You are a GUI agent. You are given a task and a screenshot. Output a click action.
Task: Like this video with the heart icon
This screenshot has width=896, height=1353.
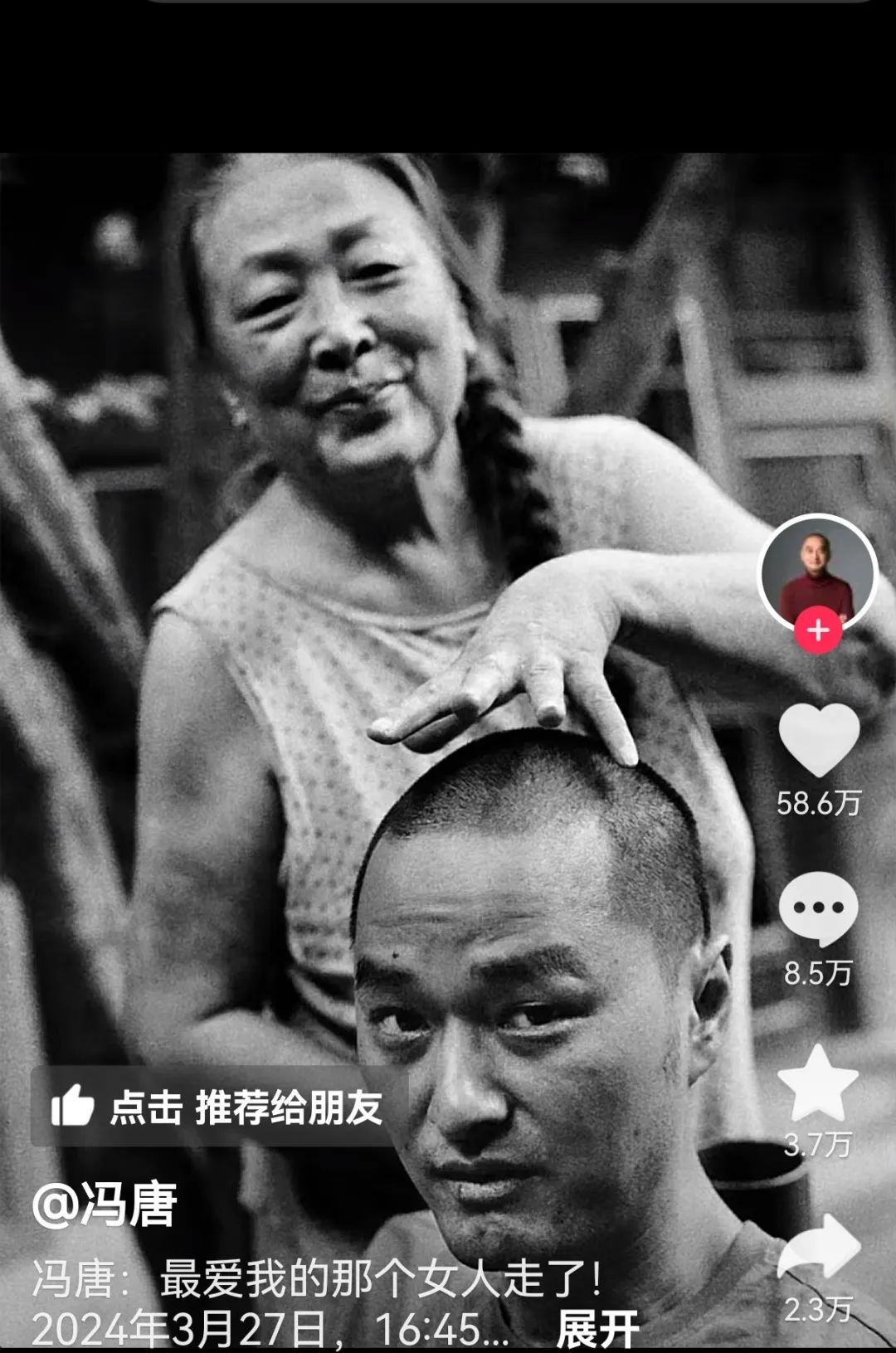(819, 739)
